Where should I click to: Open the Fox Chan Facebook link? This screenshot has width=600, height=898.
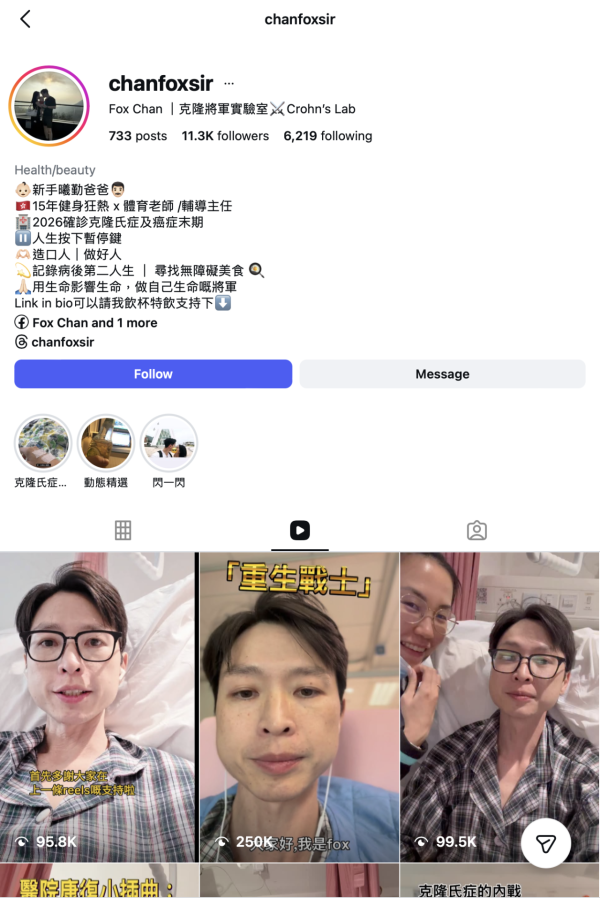(94, 323)
